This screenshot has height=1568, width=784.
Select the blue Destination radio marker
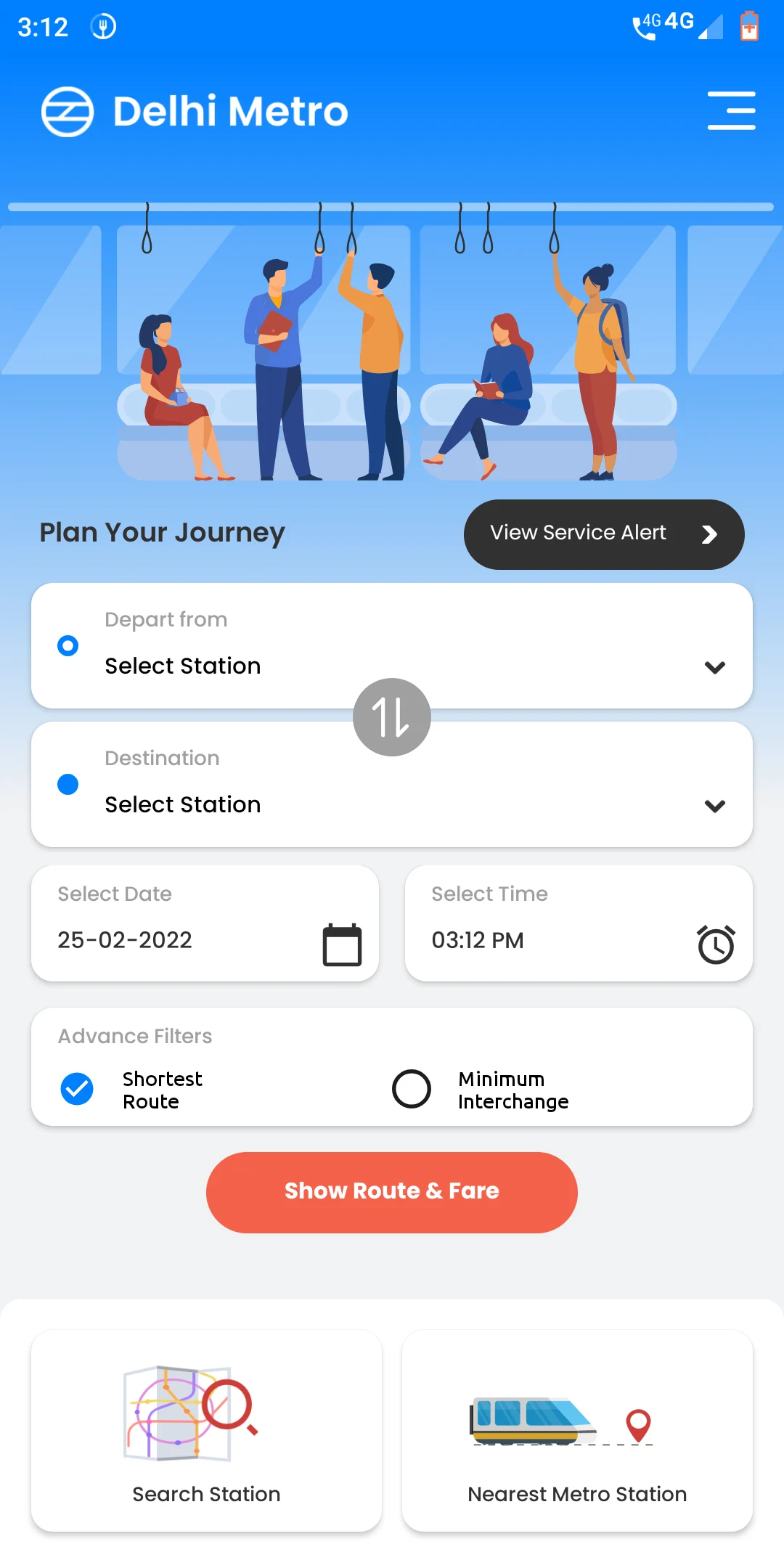(x=68, y=784)
